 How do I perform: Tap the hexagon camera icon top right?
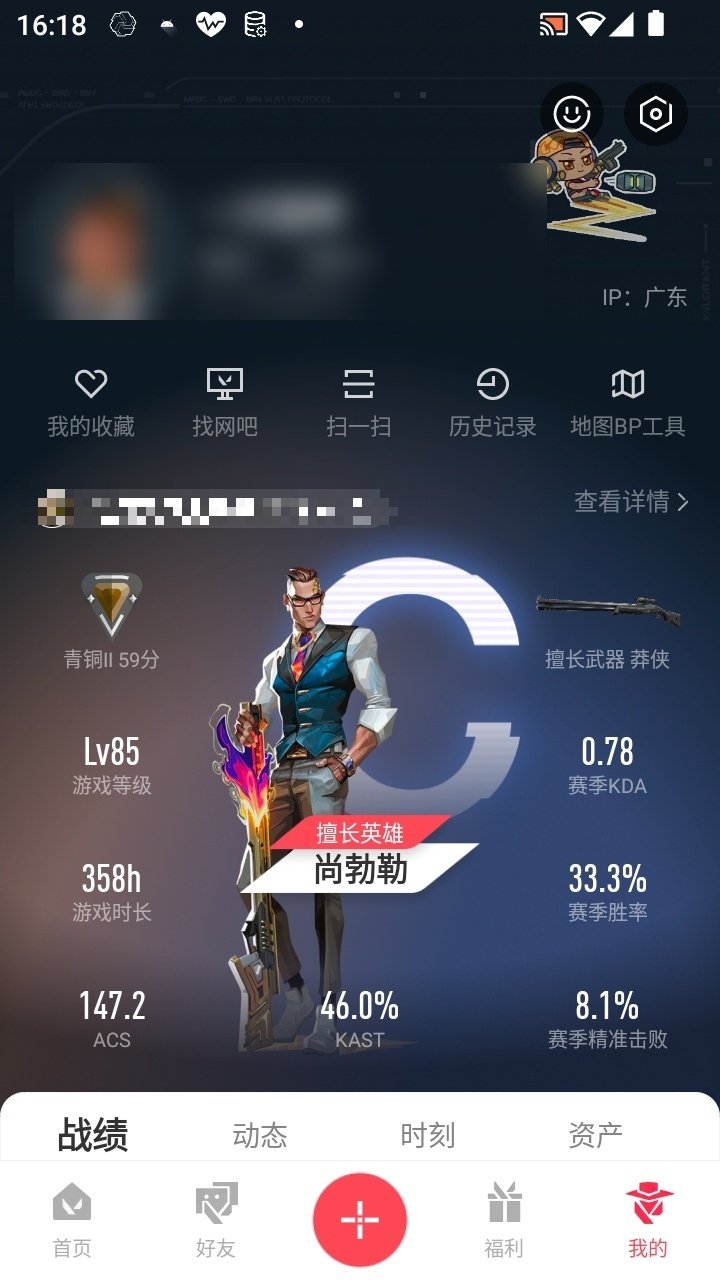(x=657, y=114)
